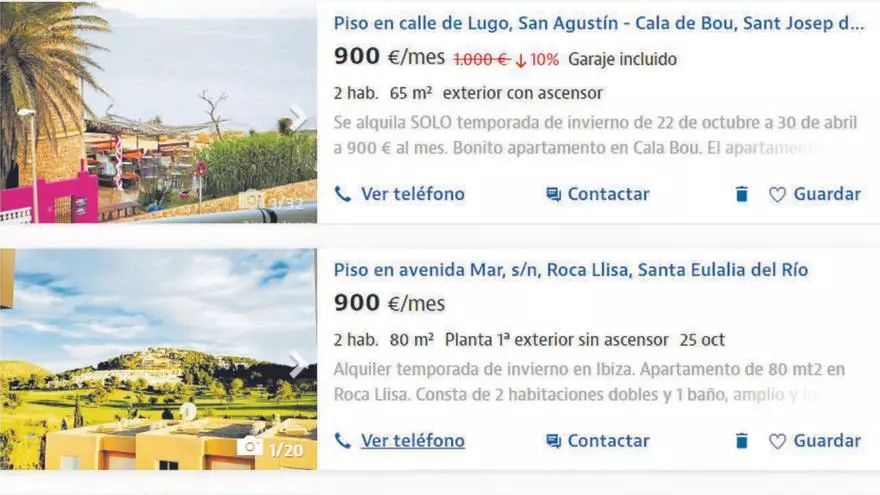Reveal phone number for the Roca Llisa flat

point(400,441)
